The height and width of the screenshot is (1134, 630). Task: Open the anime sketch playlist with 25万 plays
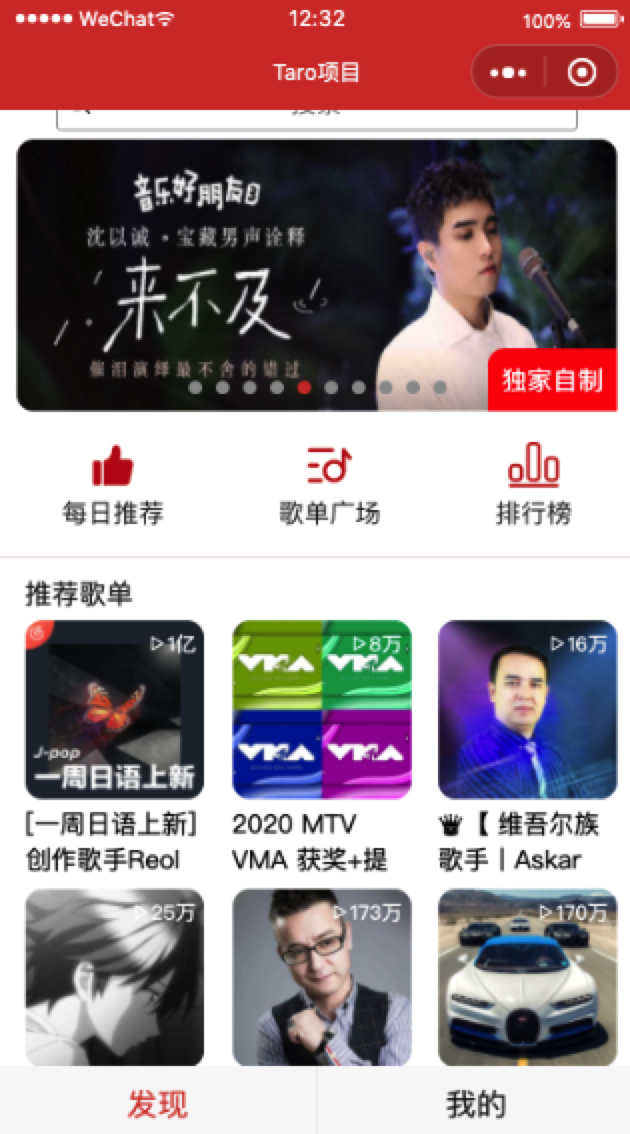tap(114, 977)
